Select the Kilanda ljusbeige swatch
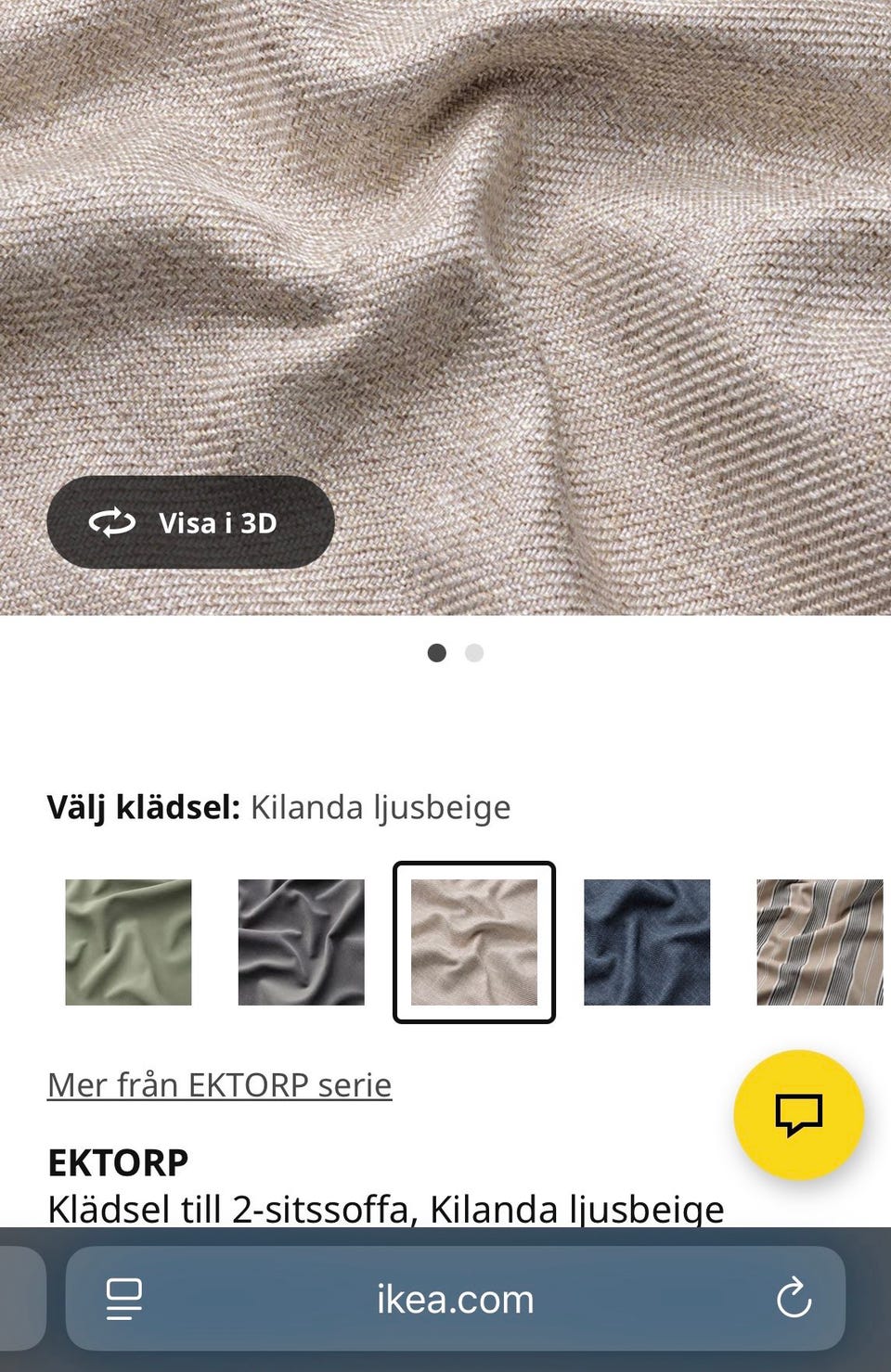 (x=474, y=941)
